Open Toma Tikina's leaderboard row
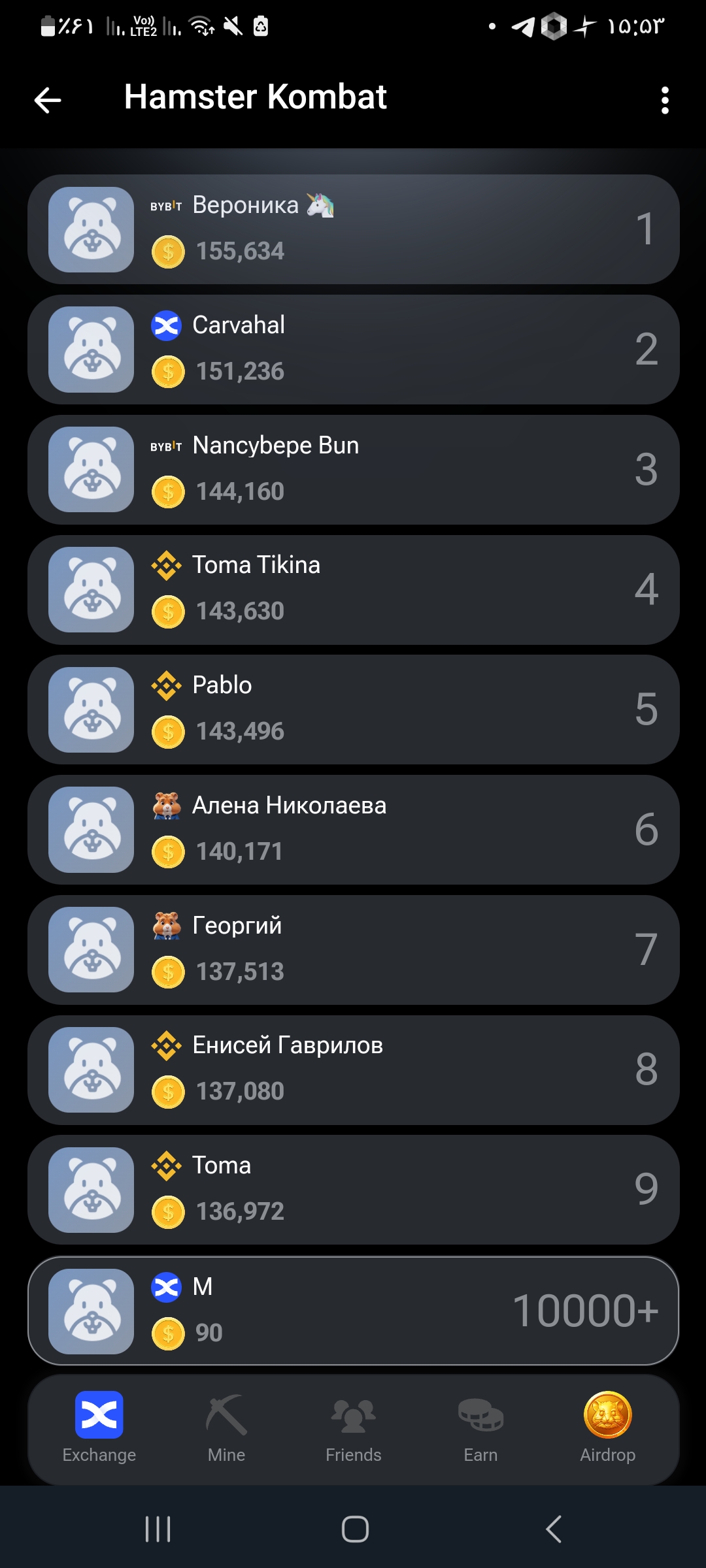The image size is (706, 1568). coord(353,589)
